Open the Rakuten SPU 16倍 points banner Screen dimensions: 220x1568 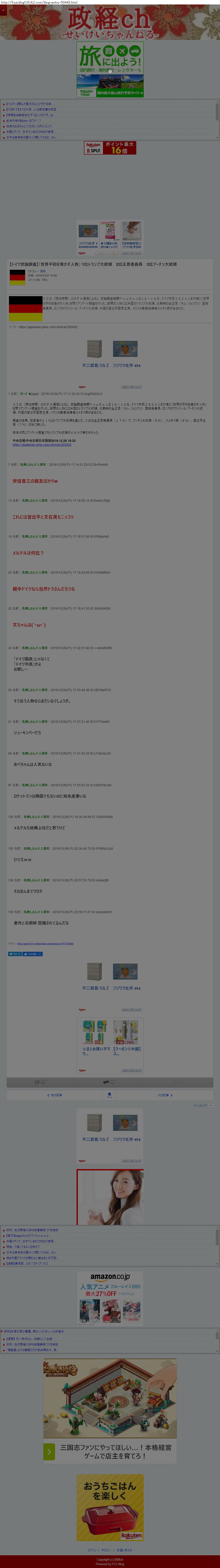[110, 148]
